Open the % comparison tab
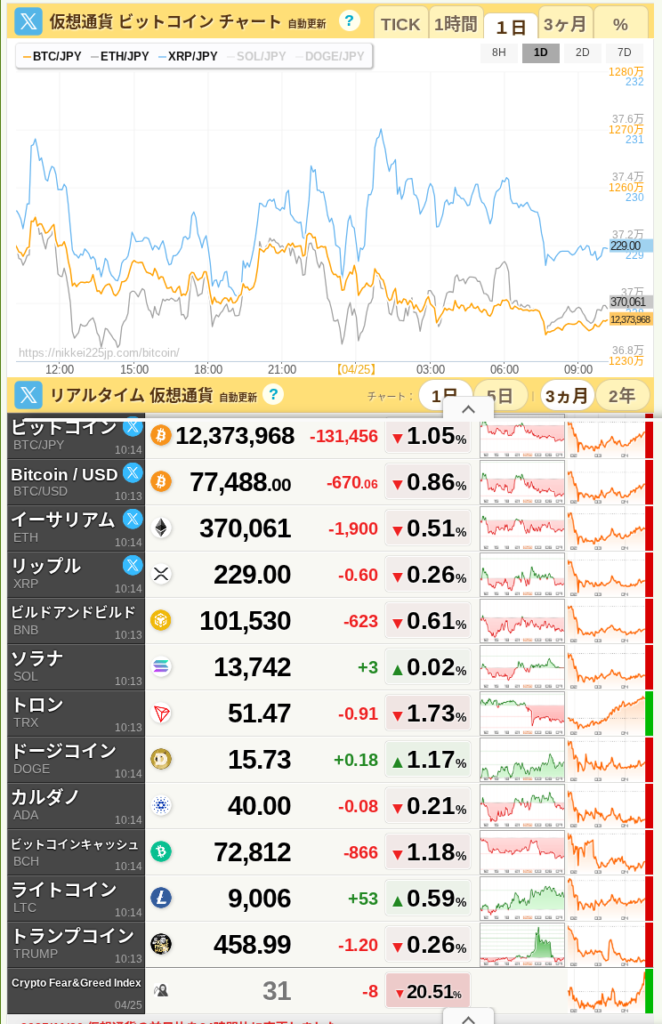This screenshot has width=662, height=1024. click(620, 24)
